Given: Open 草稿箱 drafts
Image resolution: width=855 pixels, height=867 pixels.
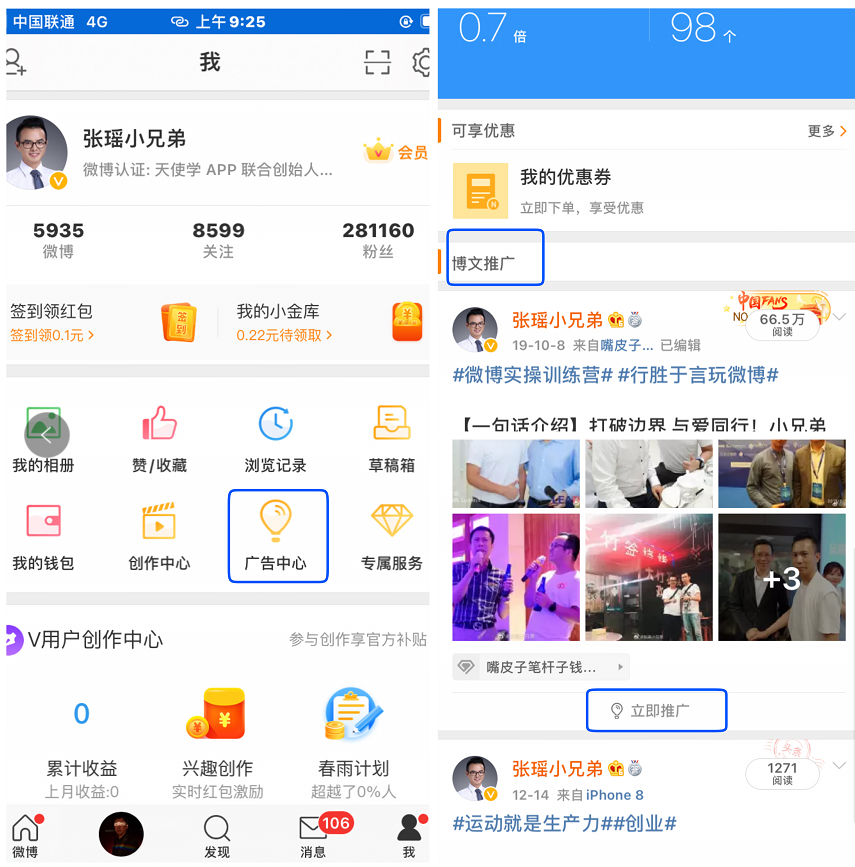Looking at the screenshot, I should pos(391,439).
